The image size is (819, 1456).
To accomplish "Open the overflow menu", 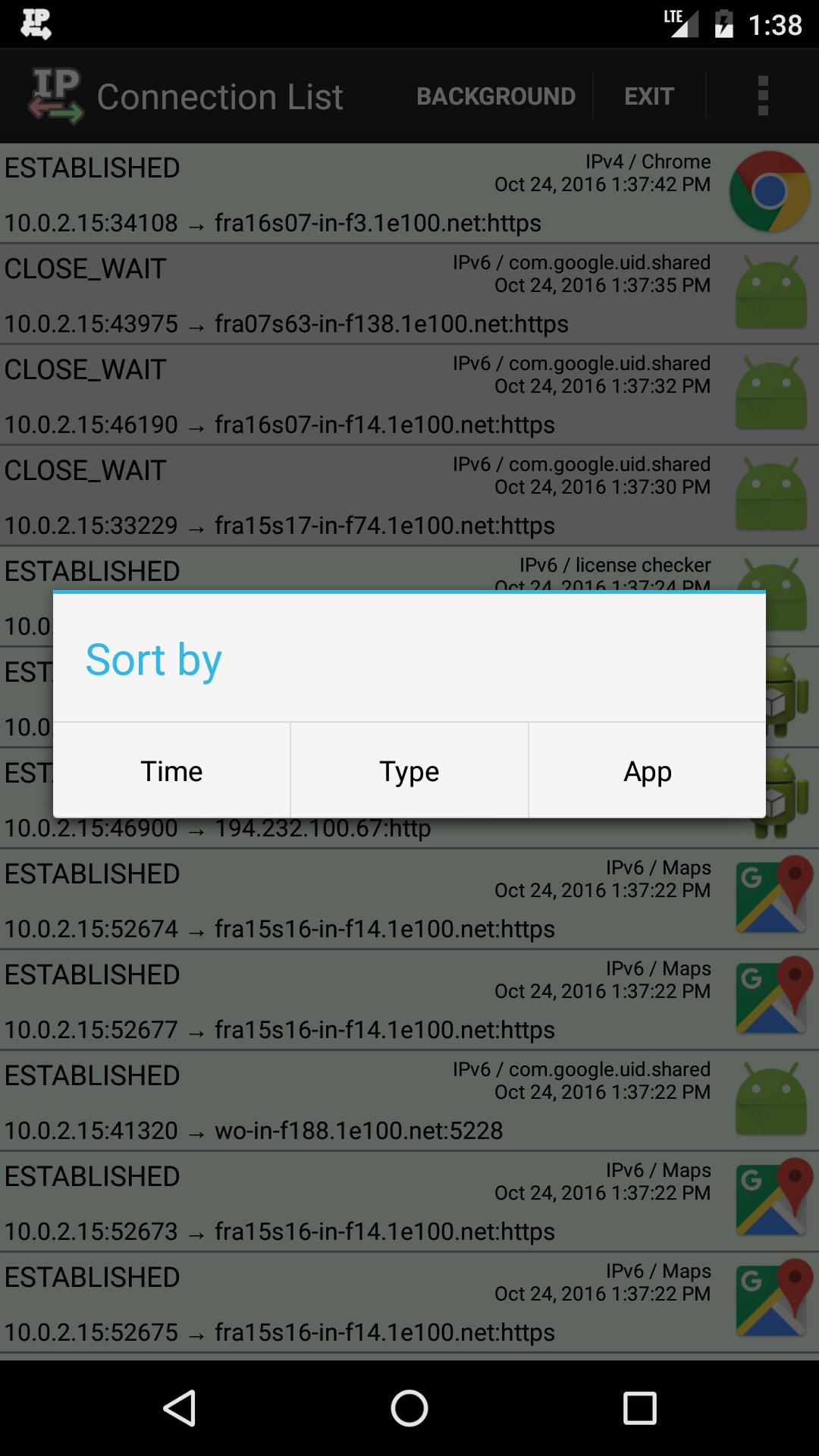I will 763,96.
